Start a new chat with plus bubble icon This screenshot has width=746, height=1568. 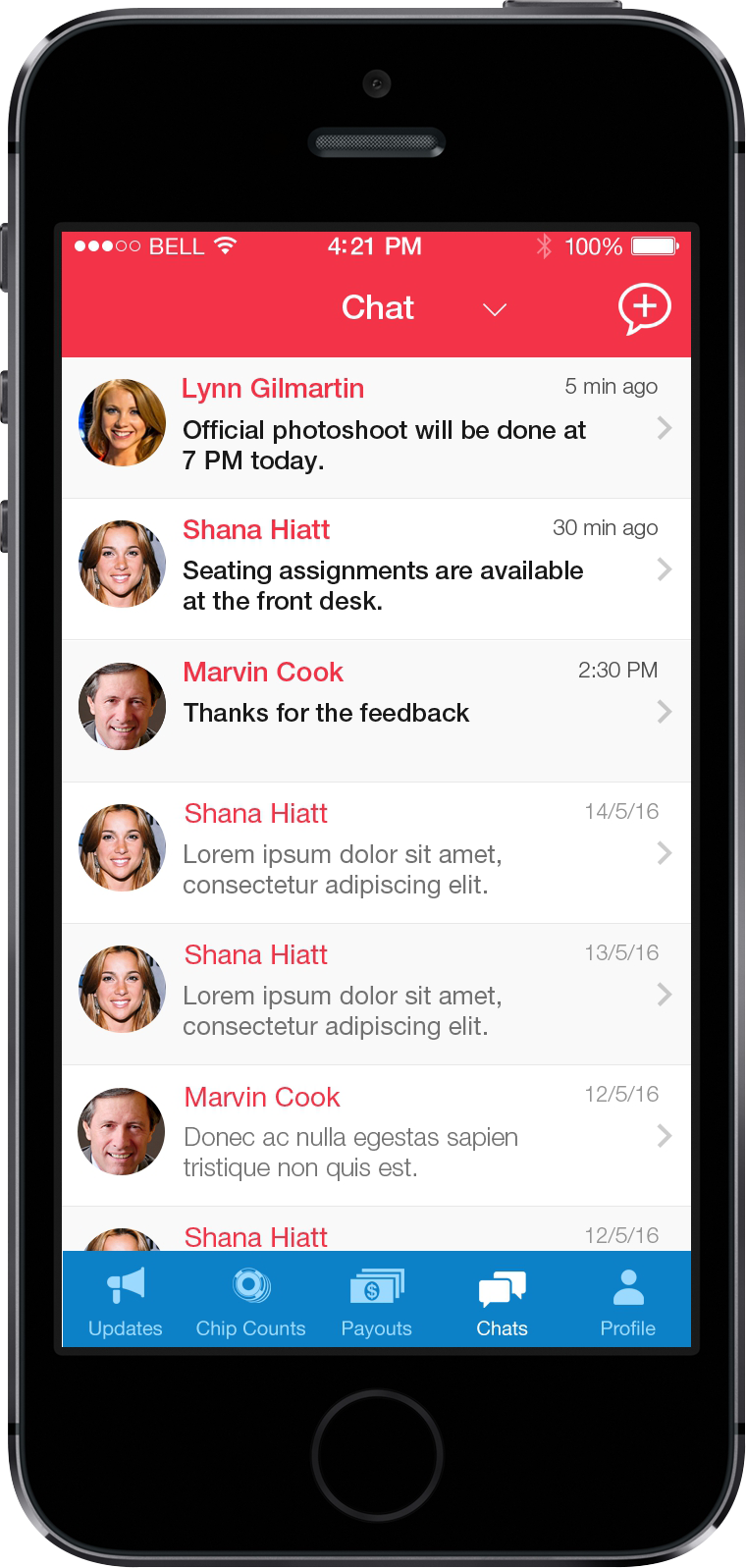click(644, 309)
